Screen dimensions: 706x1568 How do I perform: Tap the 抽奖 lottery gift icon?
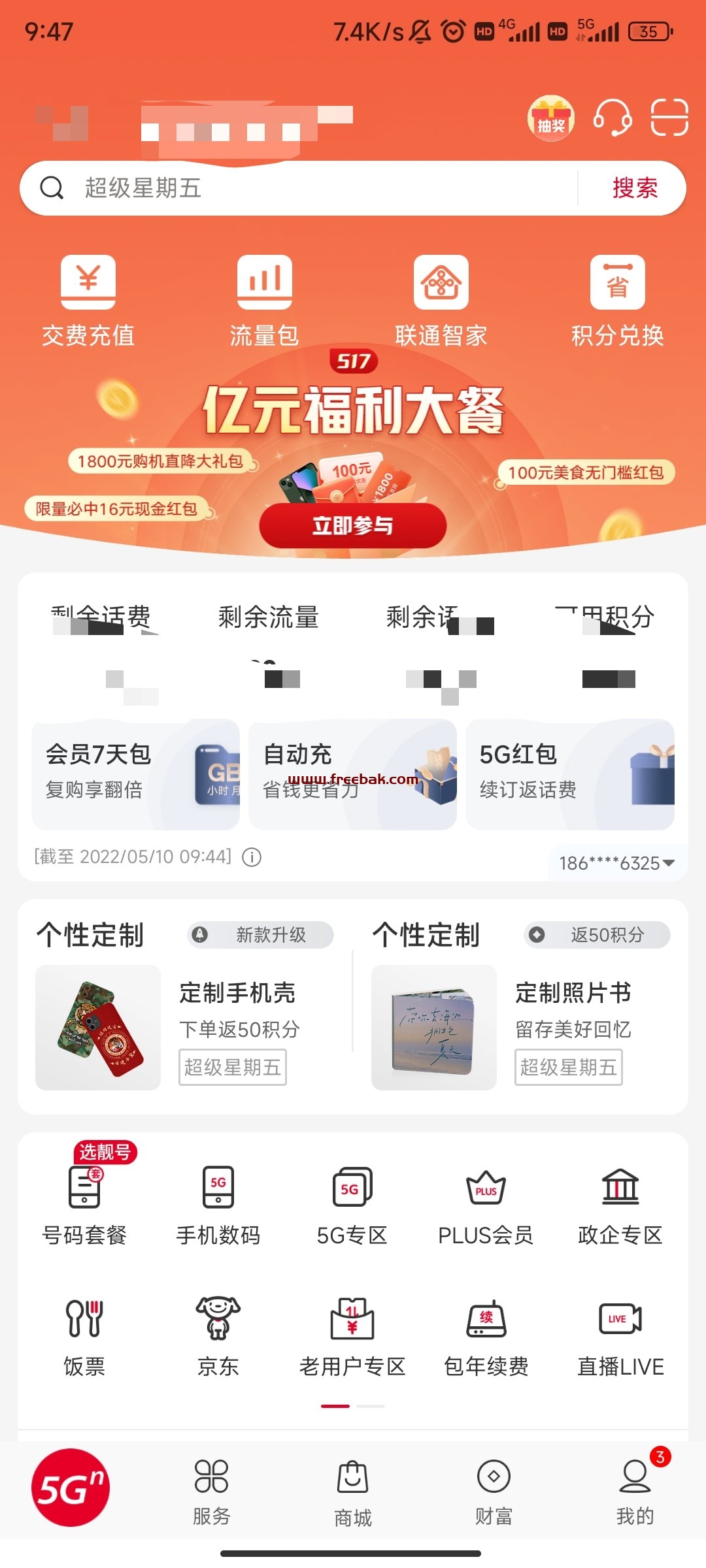coord(551,118)
